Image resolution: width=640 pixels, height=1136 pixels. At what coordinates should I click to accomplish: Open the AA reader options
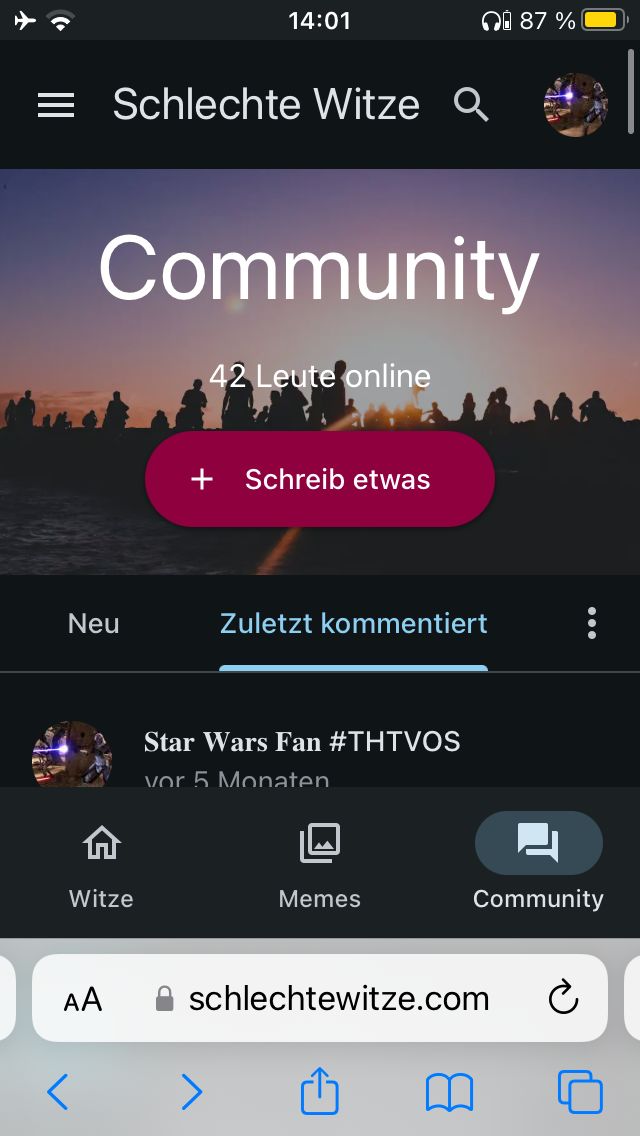click(83, 998)
